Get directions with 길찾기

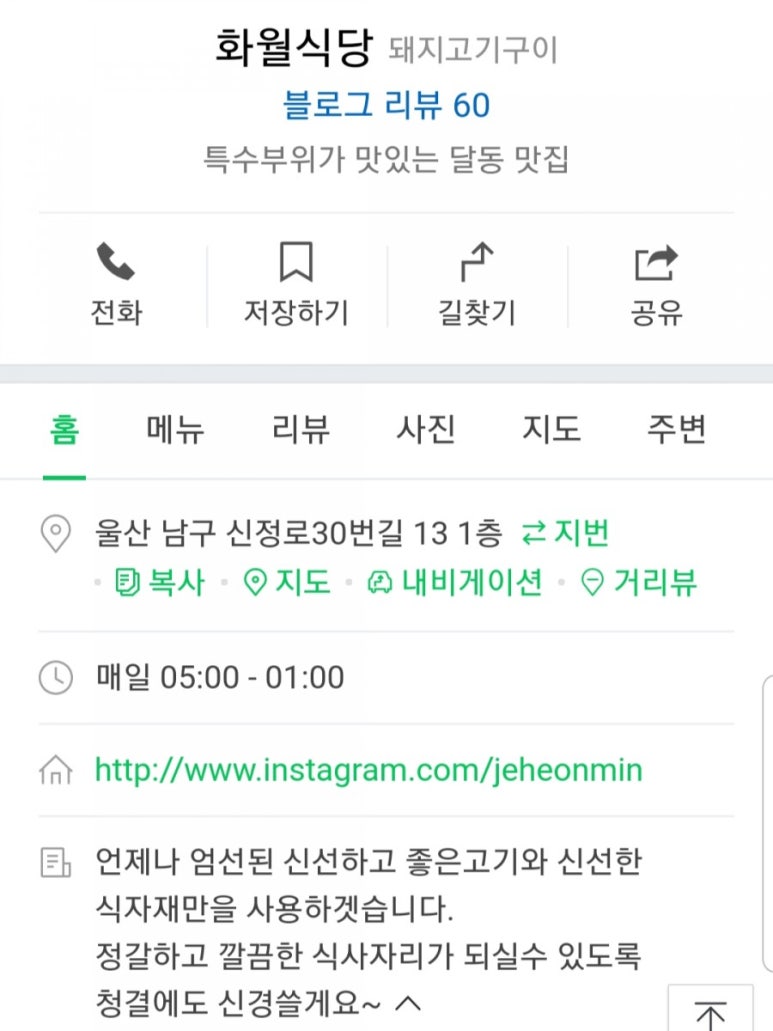point(477,285)
